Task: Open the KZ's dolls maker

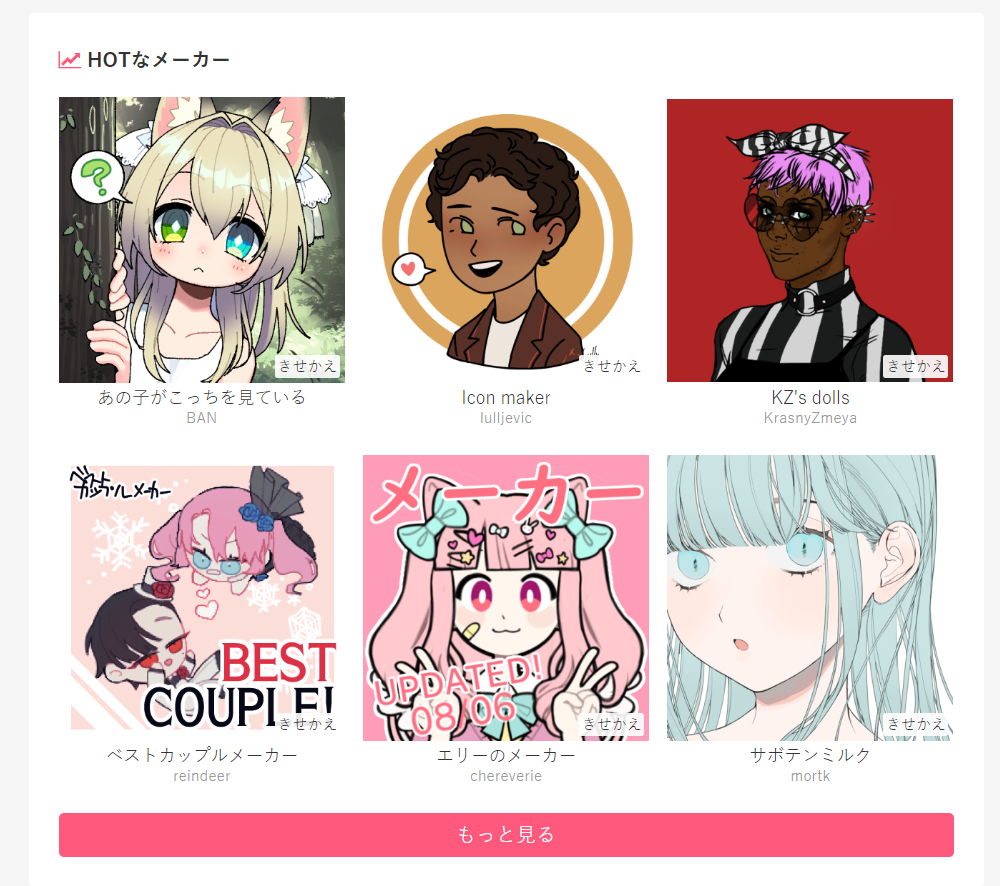Action: tap(809, 240)
